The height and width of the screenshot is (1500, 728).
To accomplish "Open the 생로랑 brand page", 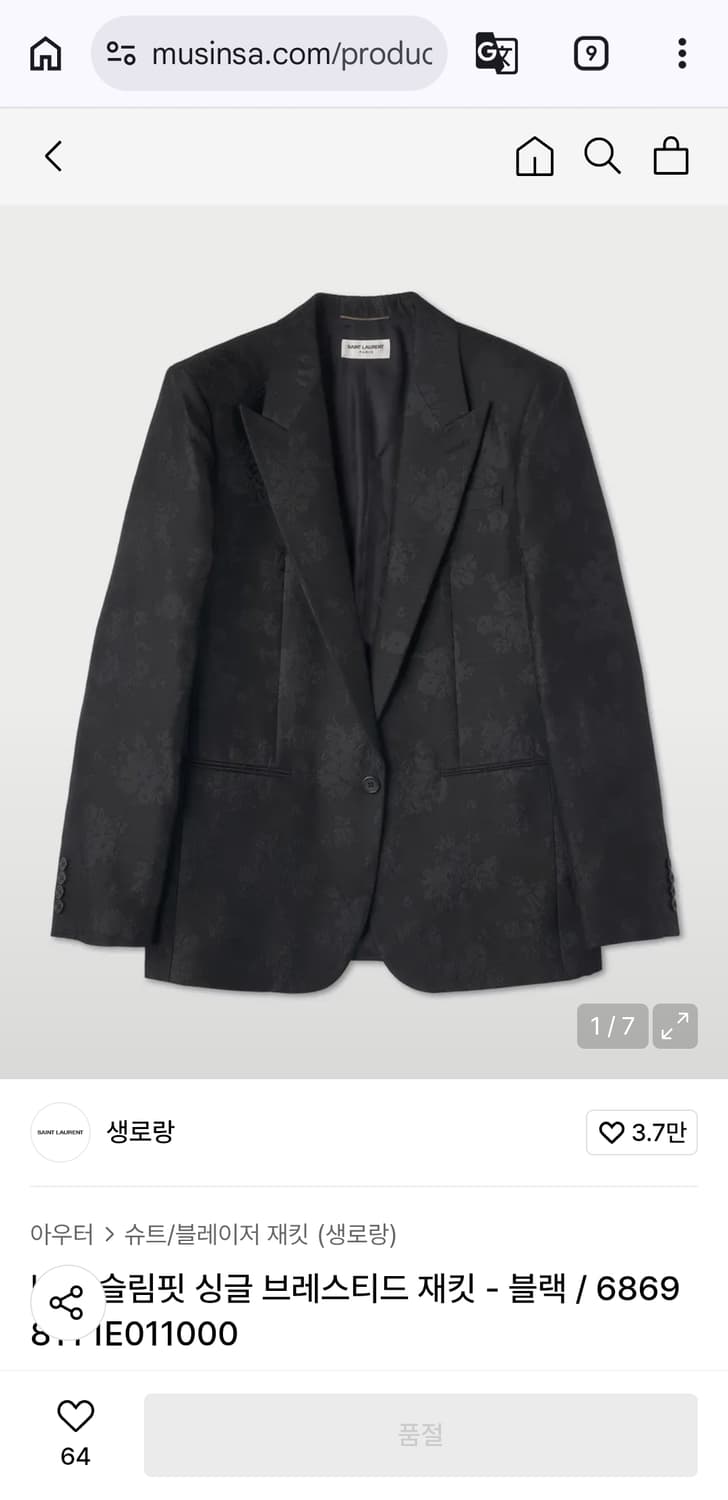I will 140,1132.
